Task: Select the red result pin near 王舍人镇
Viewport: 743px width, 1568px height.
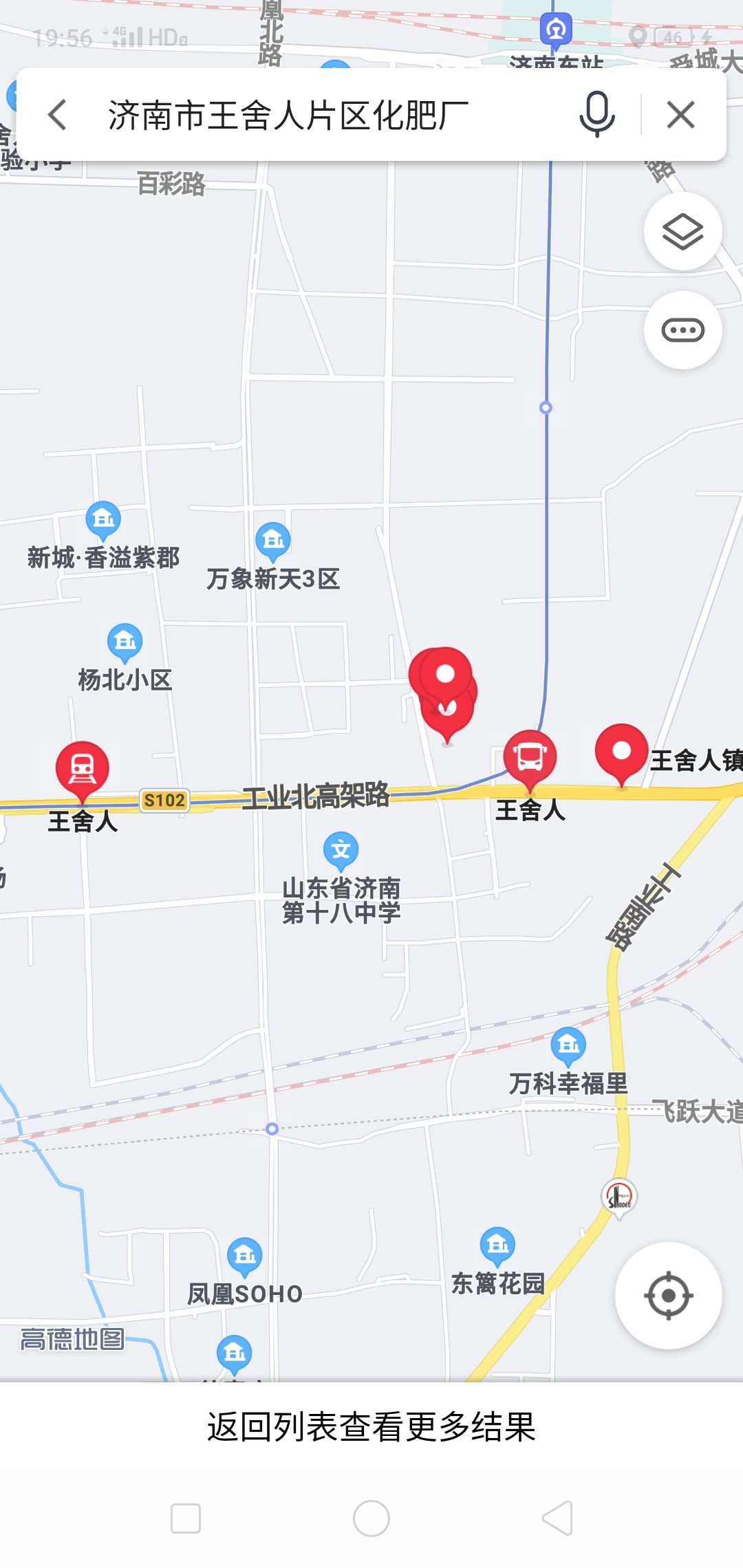Action: pos(621,754)
